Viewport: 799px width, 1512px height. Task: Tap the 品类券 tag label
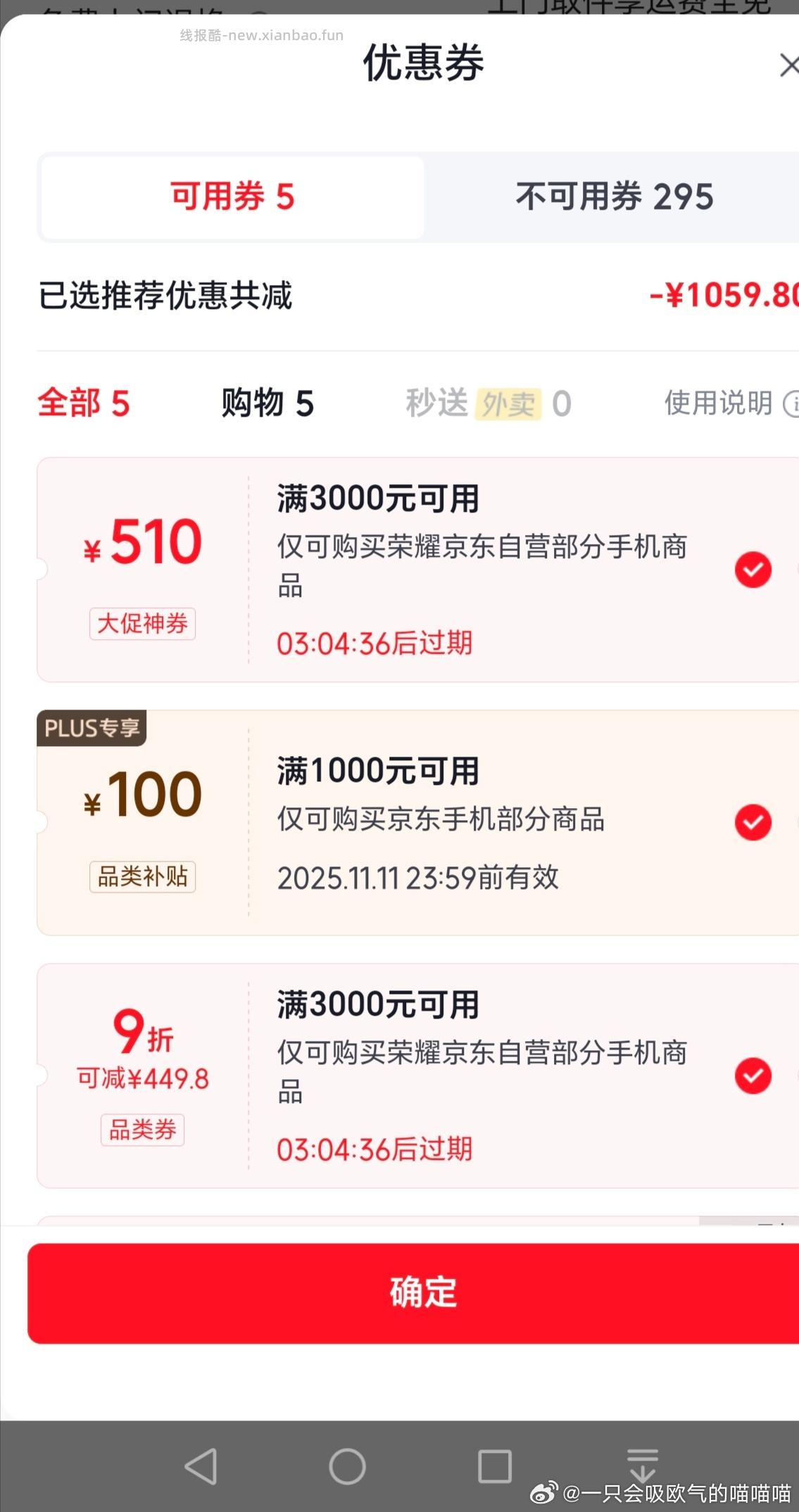tap(142, 1129)
